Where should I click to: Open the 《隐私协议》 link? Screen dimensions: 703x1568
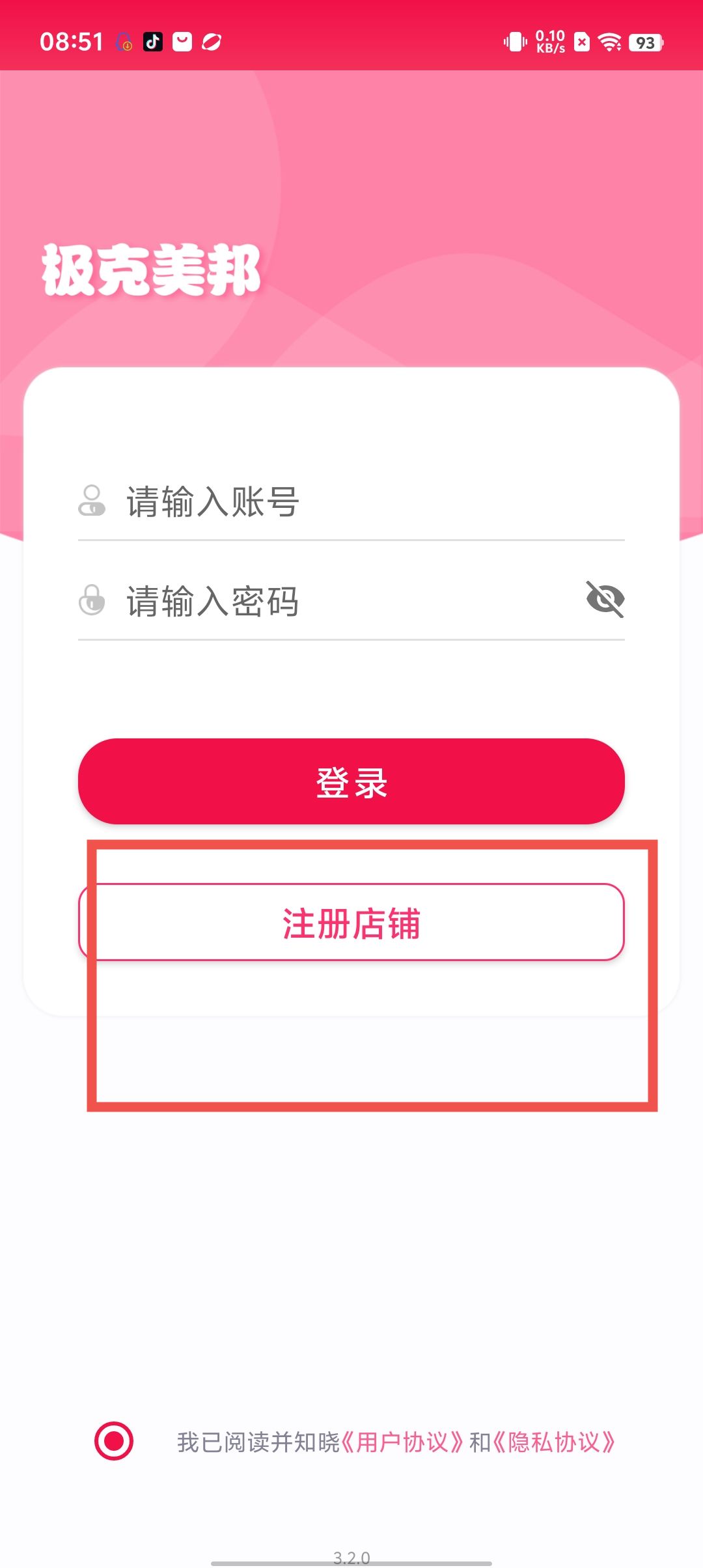[554, 1442]
